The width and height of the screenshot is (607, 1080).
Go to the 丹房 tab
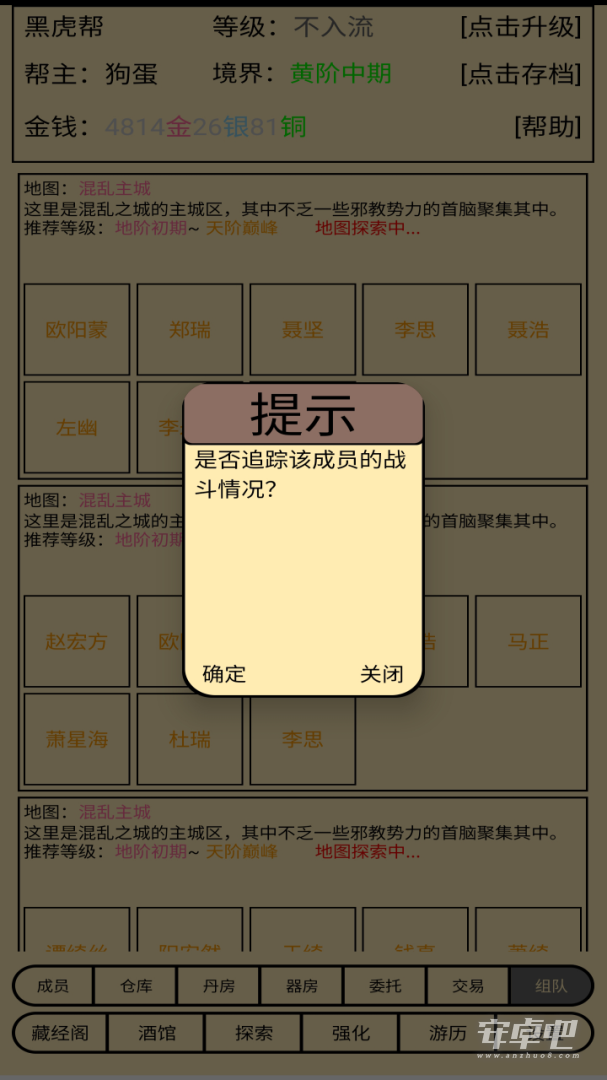pyautogui.click(x=218, y=986)
